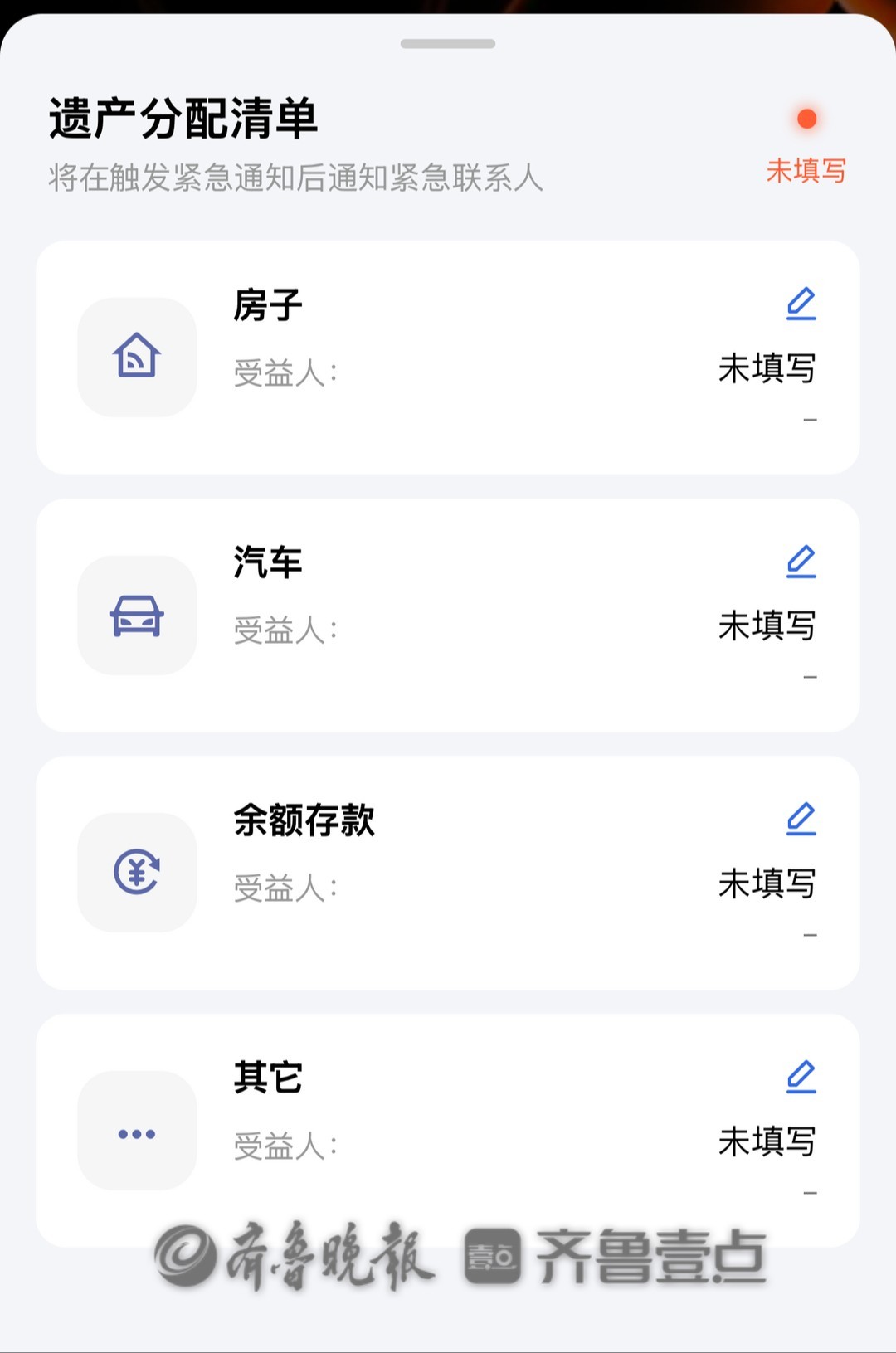
Task: Select the 余额存款 card
Action: pyautogui.click(x=448, y=873)
